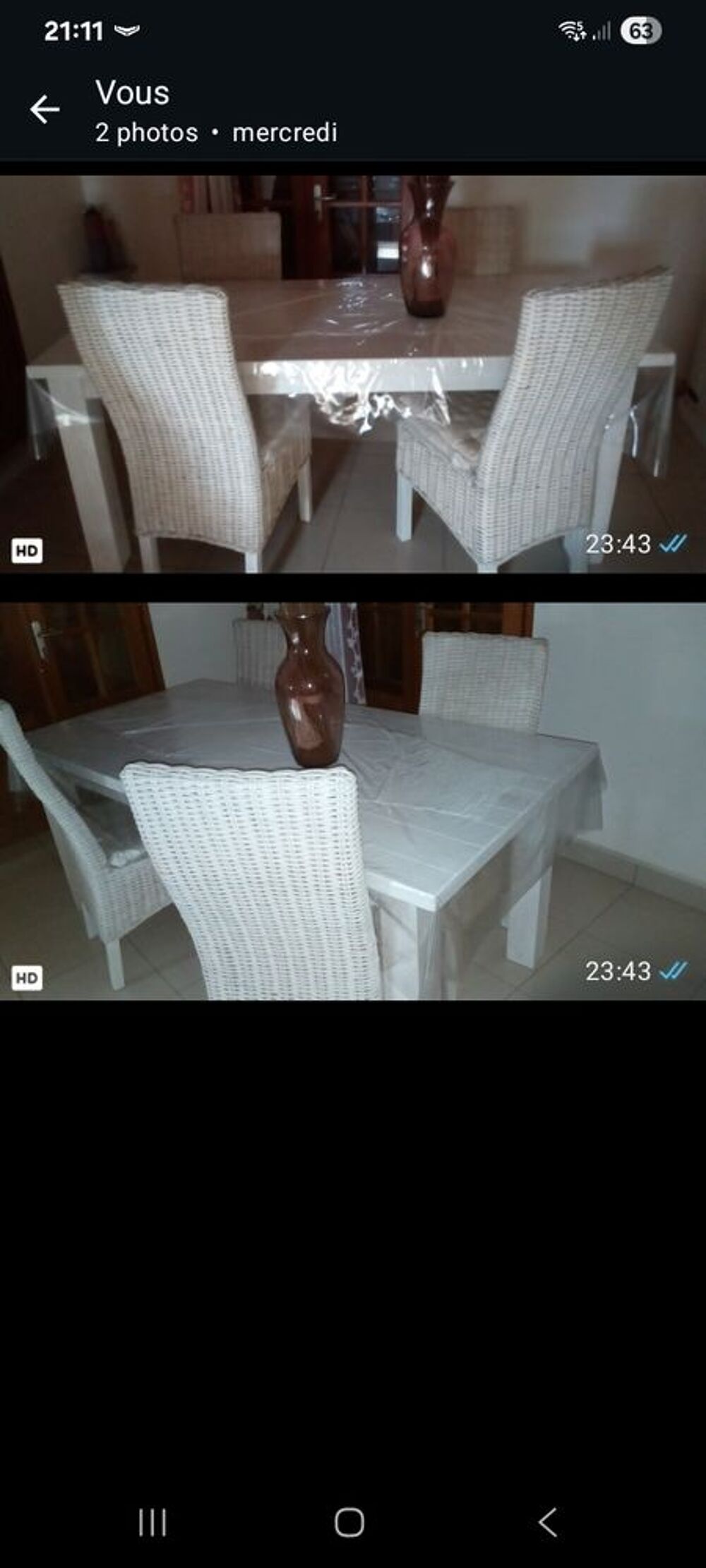This screenshot has width=706, height=1568.
Task: Go back using the top arrow
Action: pyautogui.click(x=44, y=109)
